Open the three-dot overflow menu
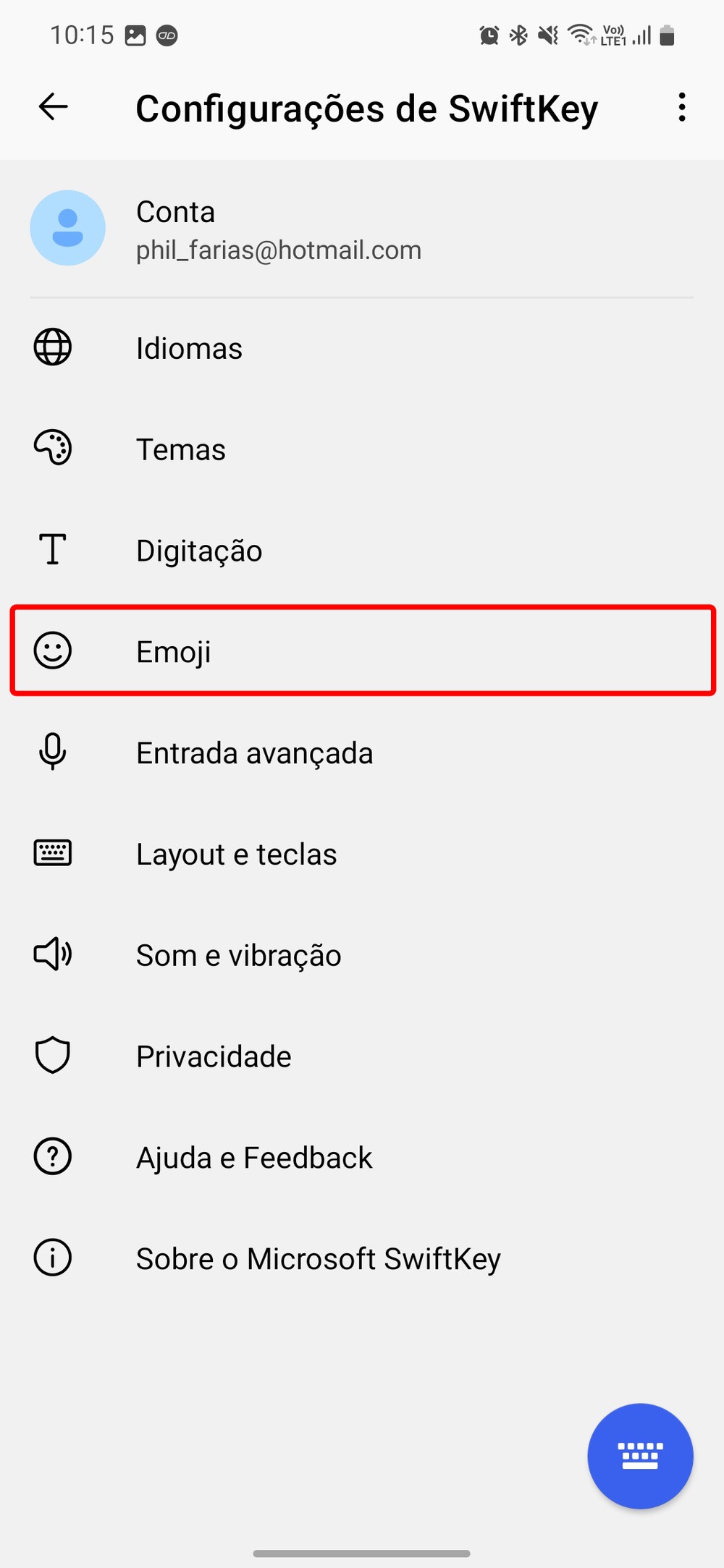 point(681,107)
